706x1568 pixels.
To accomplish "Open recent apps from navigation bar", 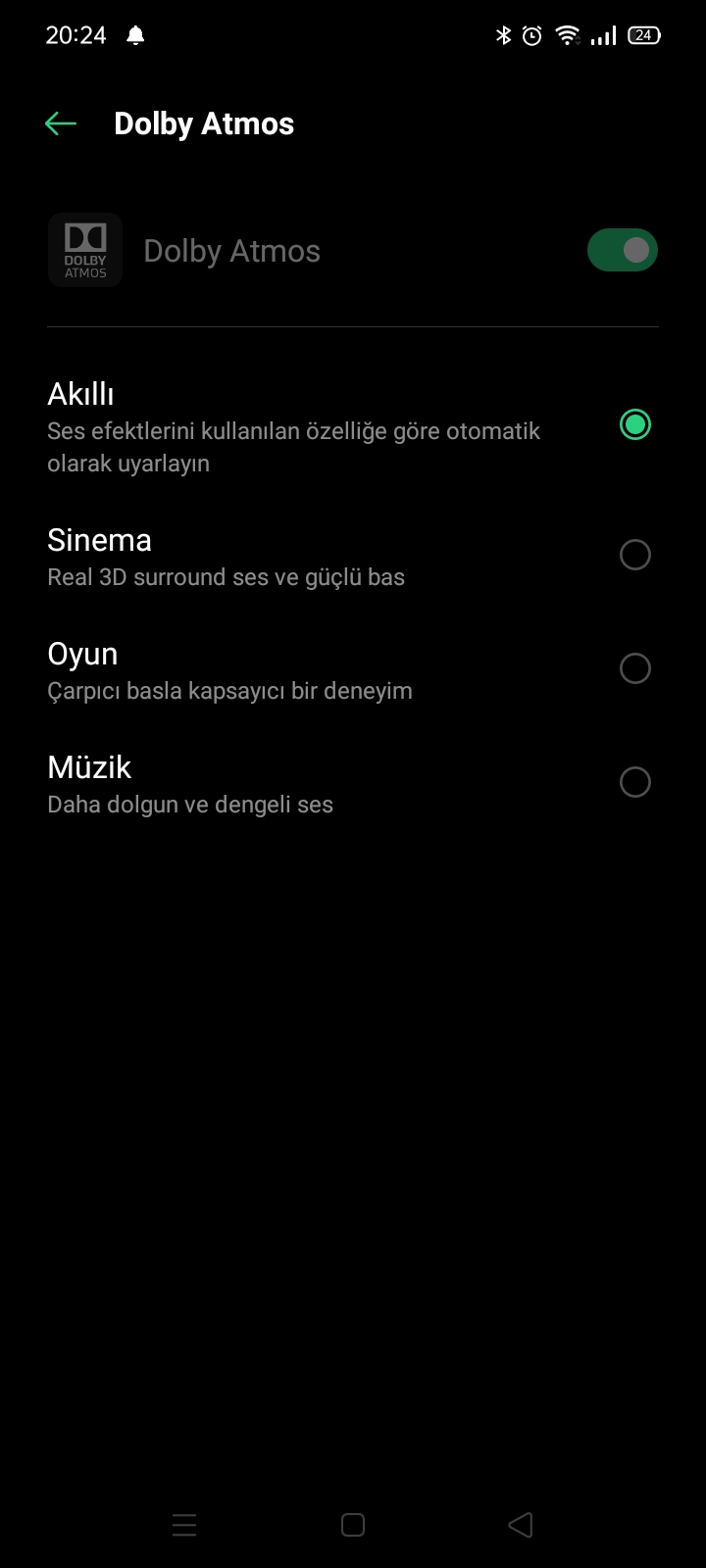I will pyautogui.click(x=184, y=1525).
